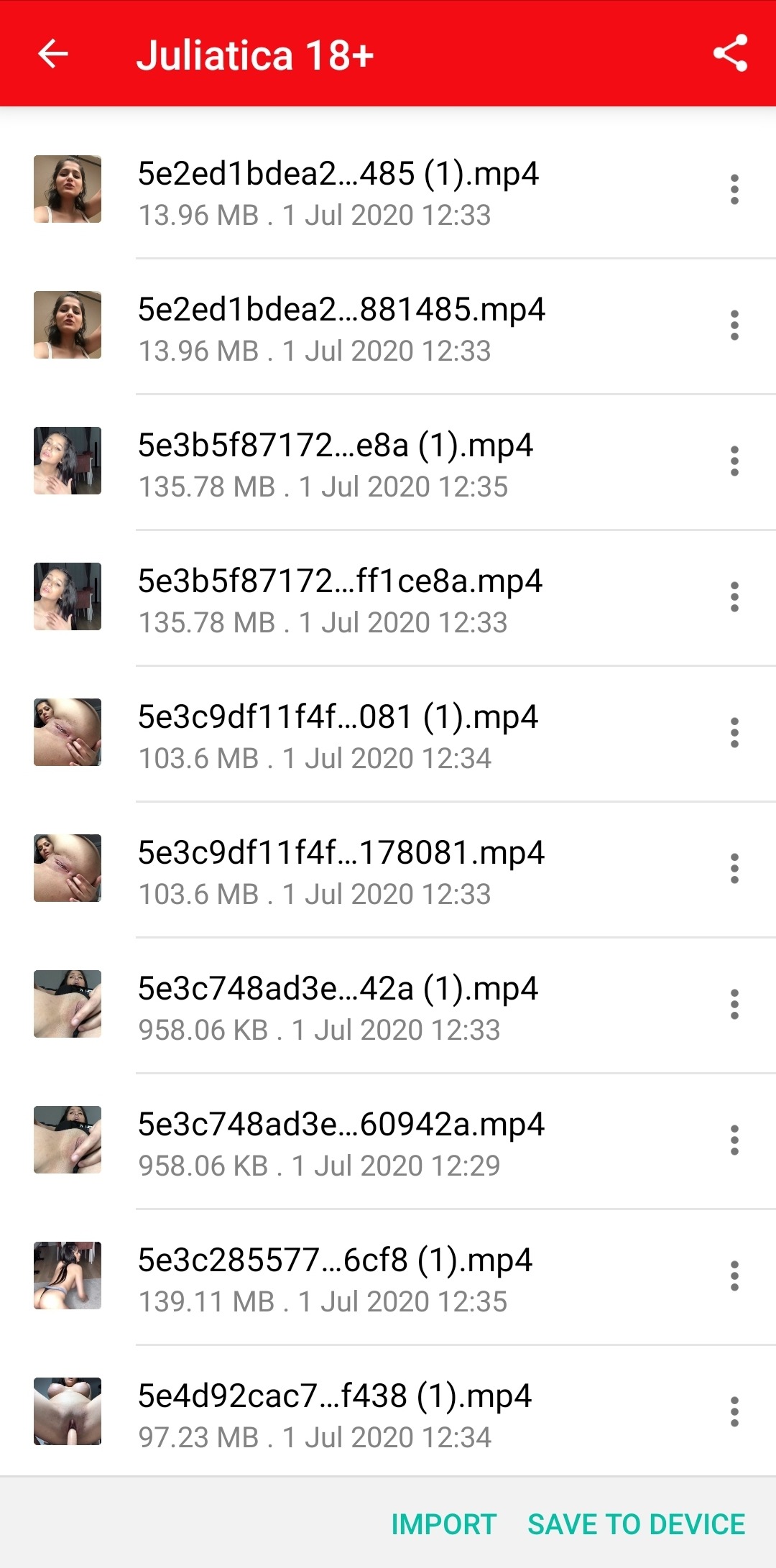
Task: Go back using the header arrow
Action: (53, 54)
